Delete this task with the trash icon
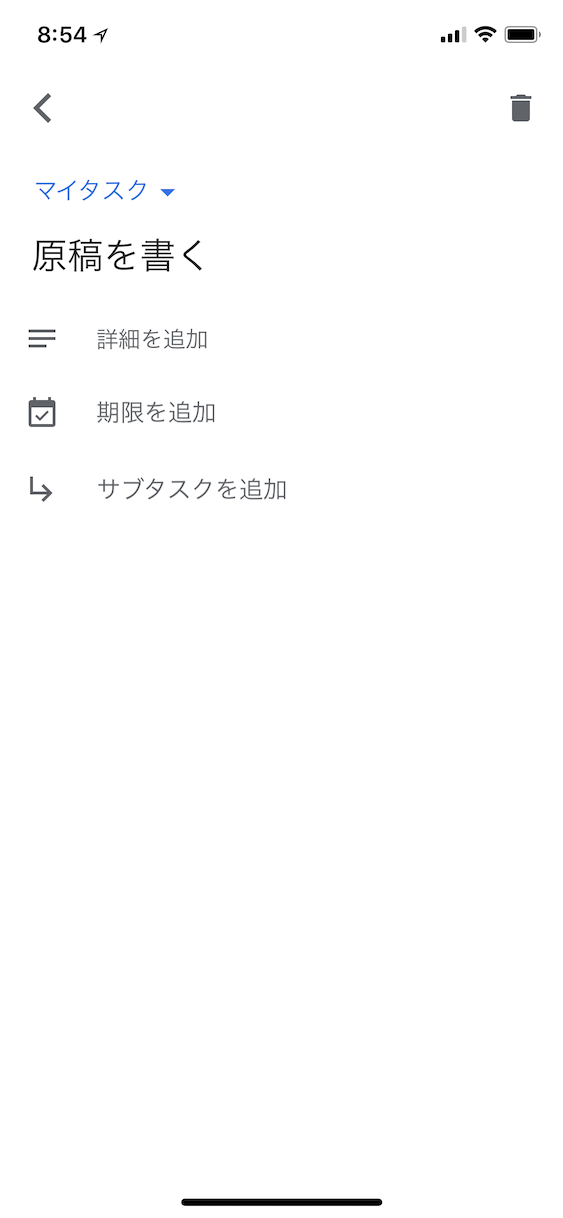 point(521,108)
